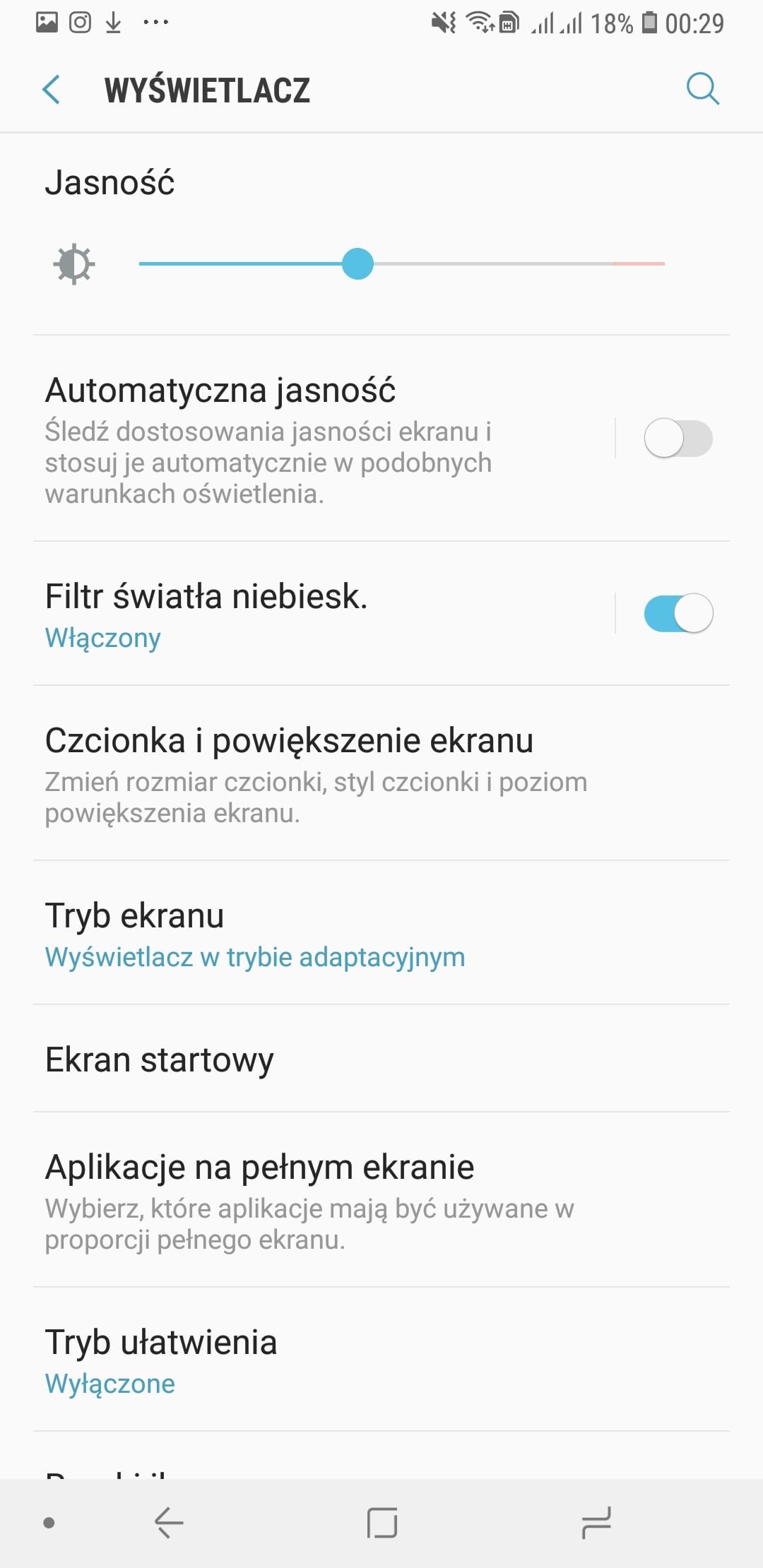Open the Ekran startowy row
The image size is (763, 1568).
click(381, 1059)
